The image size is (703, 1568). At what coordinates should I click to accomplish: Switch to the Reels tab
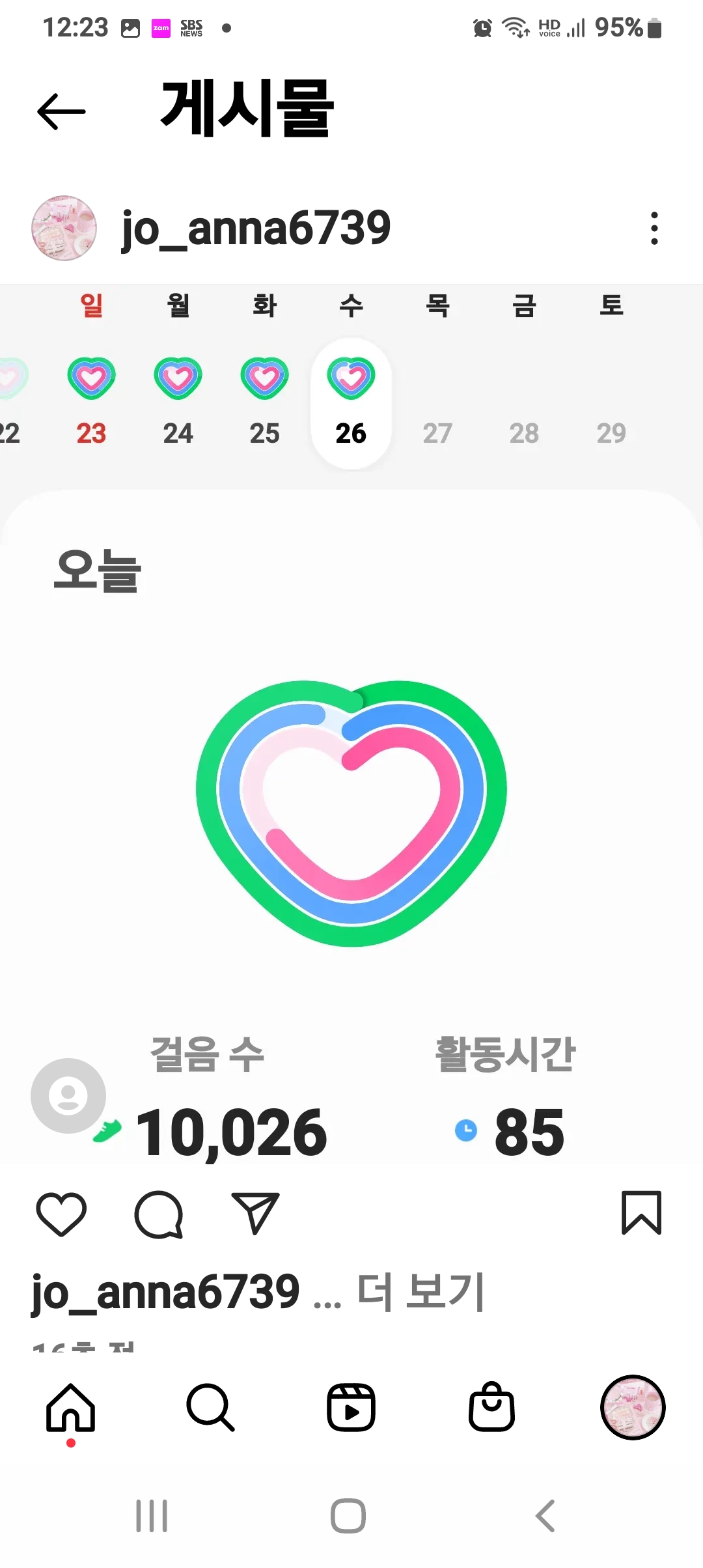351,1408
